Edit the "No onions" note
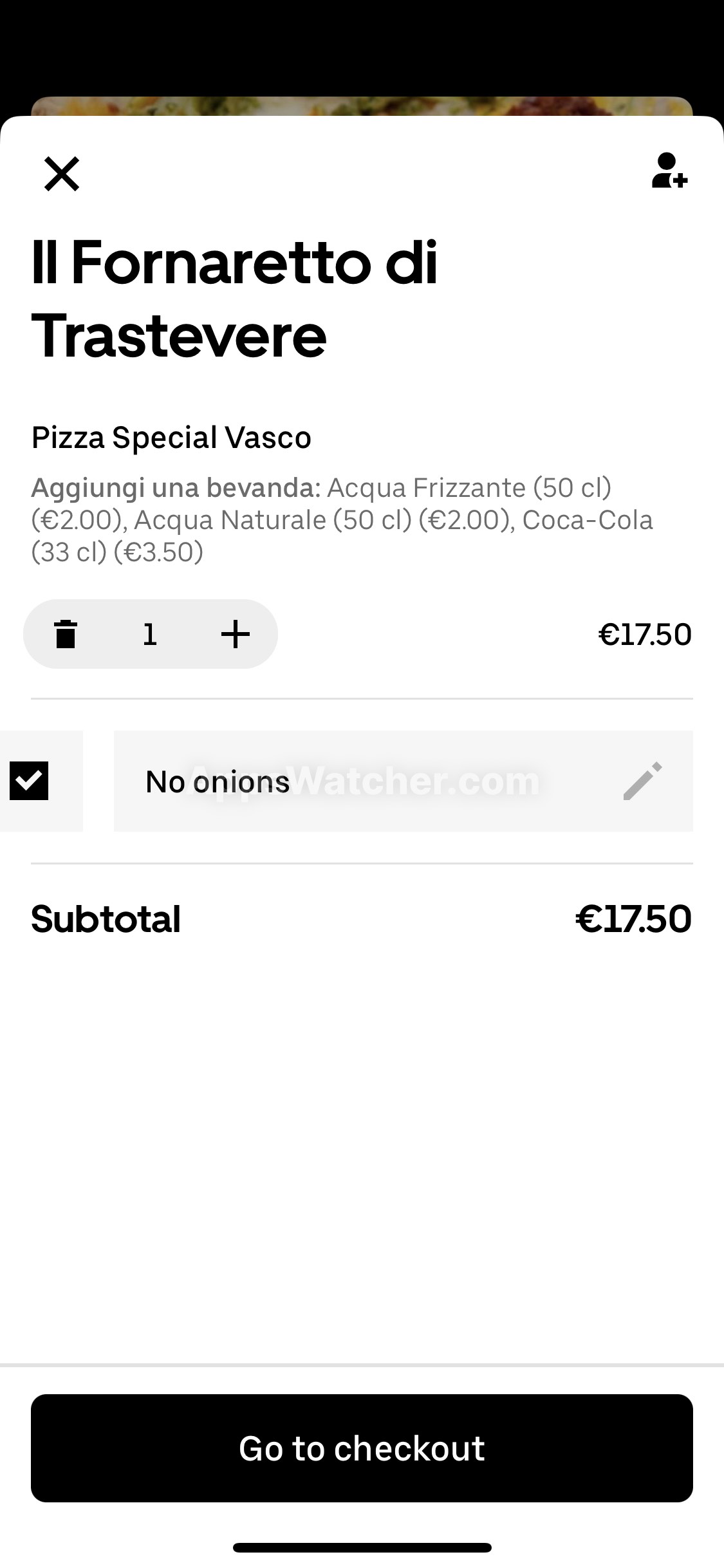Screen dimensions: 724x1568 [642, 781]
